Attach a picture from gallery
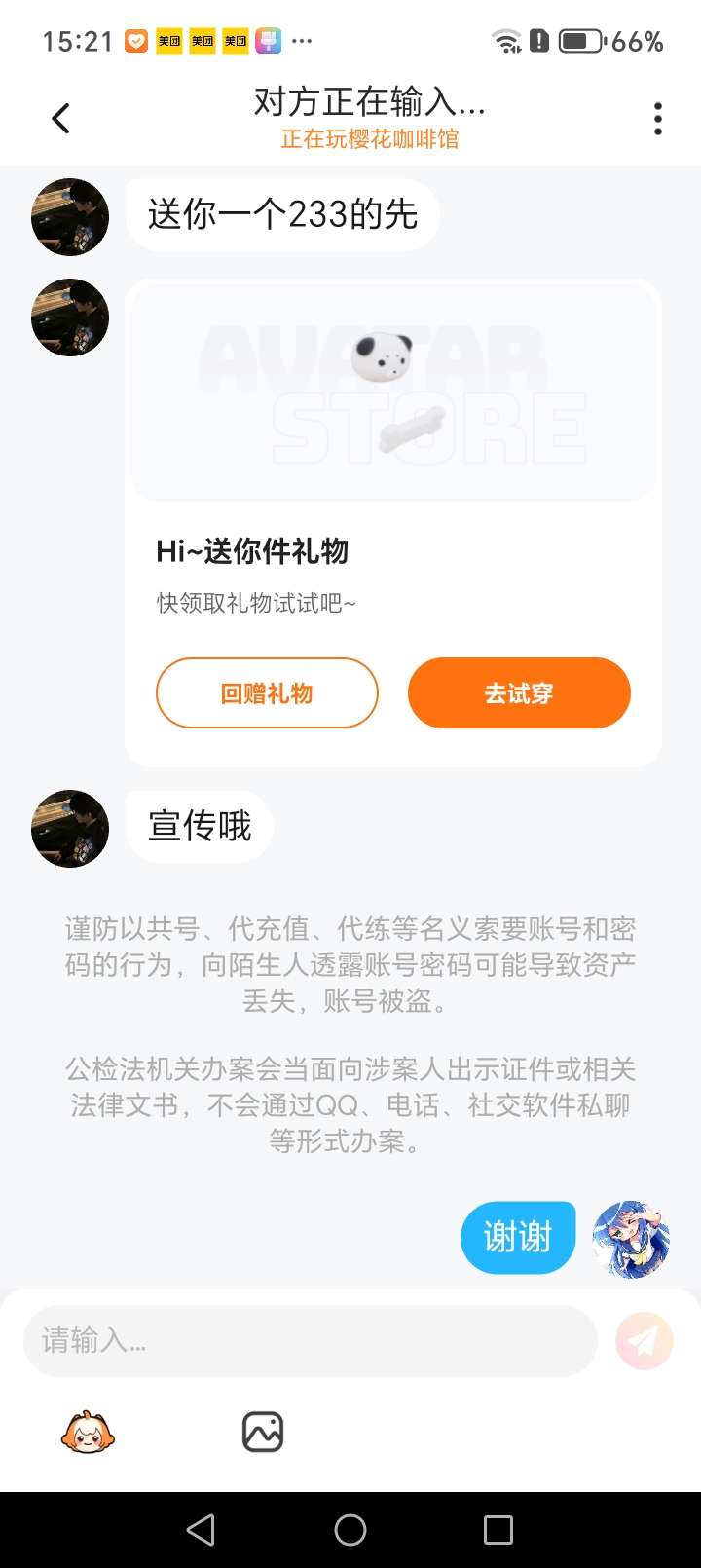The width and height of the screenshot is (701, 1568). [262, 1433]
